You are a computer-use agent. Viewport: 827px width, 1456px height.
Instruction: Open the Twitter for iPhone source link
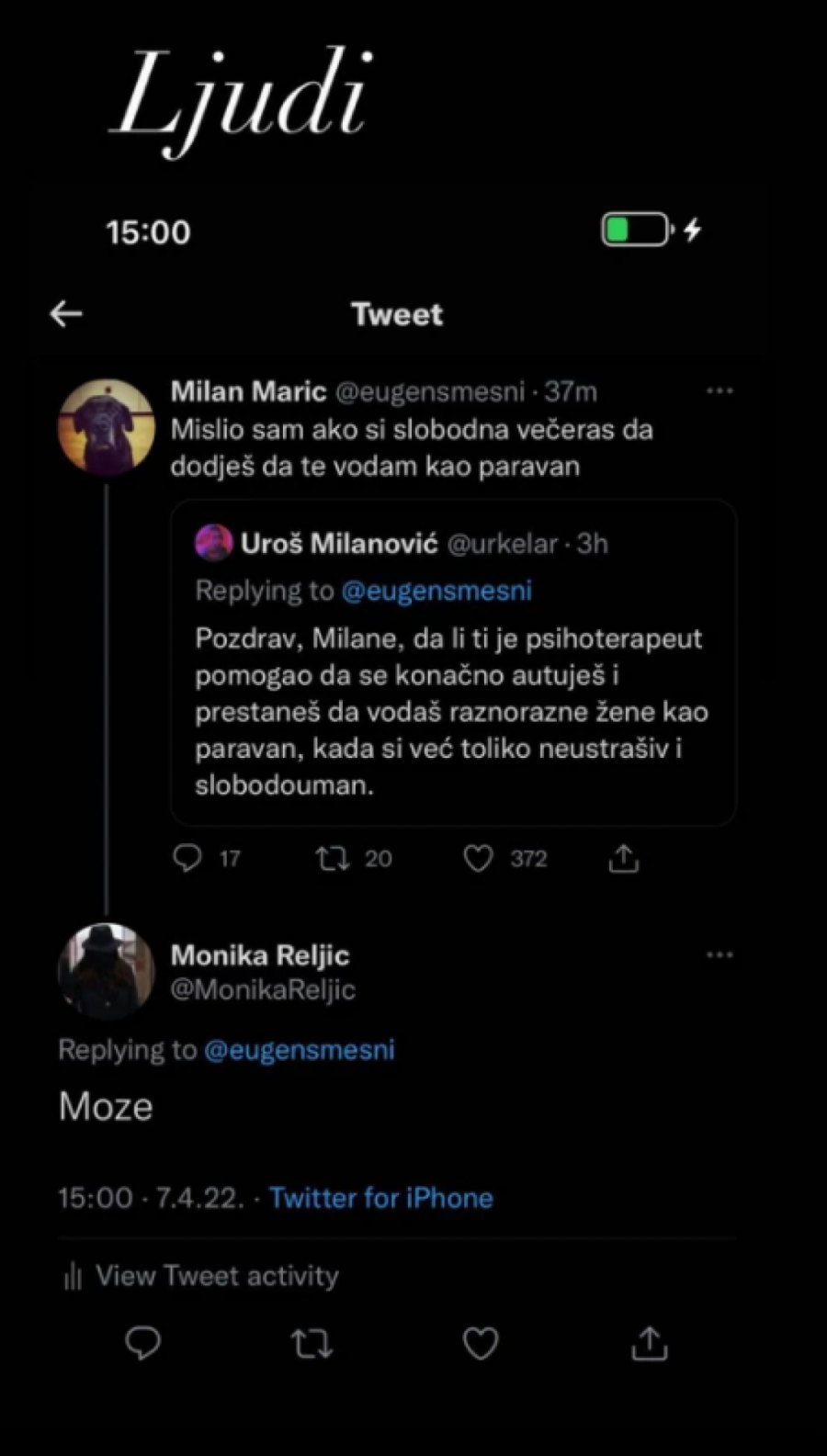380,1197
